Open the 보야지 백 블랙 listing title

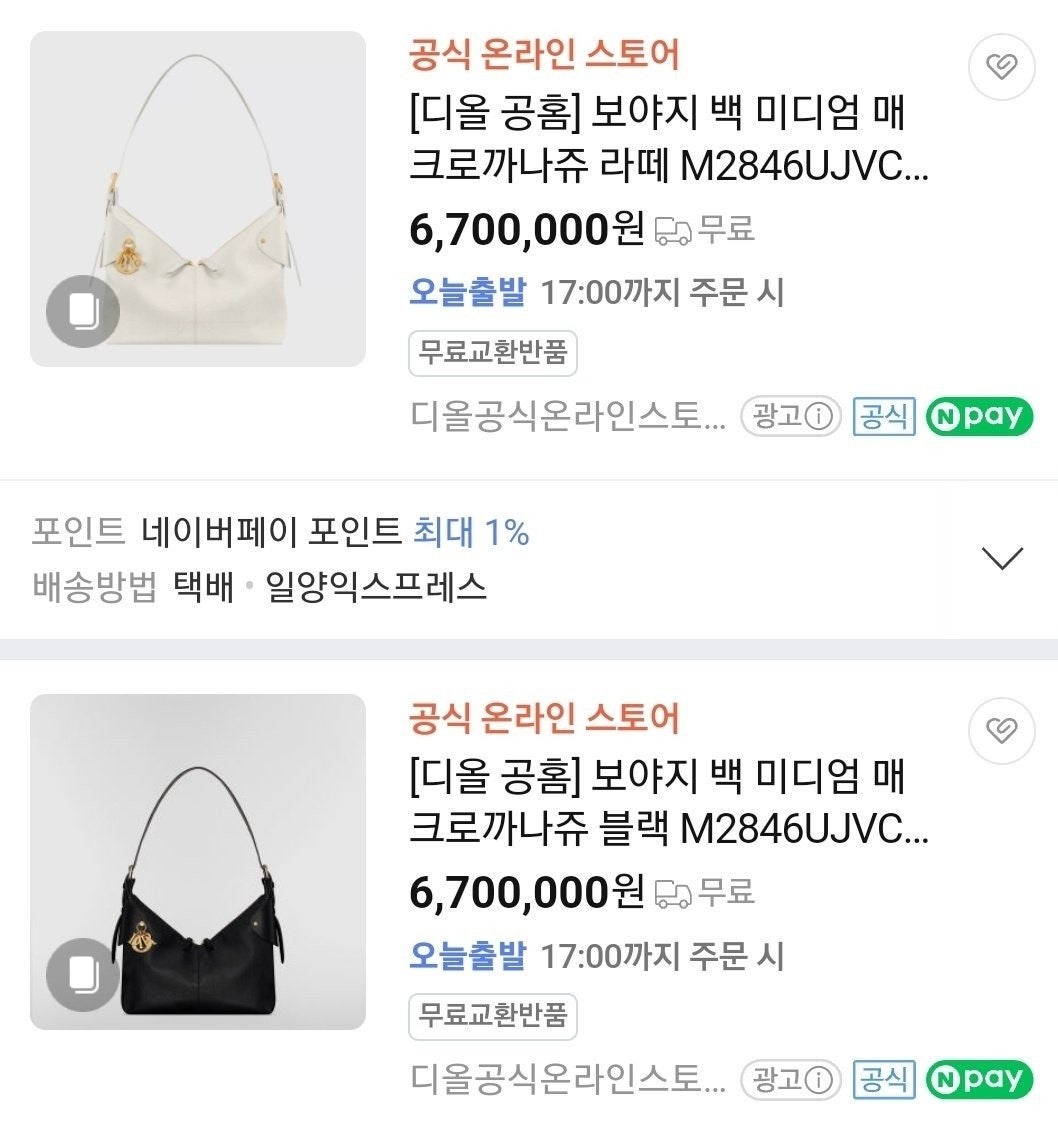tap(657, 803)
